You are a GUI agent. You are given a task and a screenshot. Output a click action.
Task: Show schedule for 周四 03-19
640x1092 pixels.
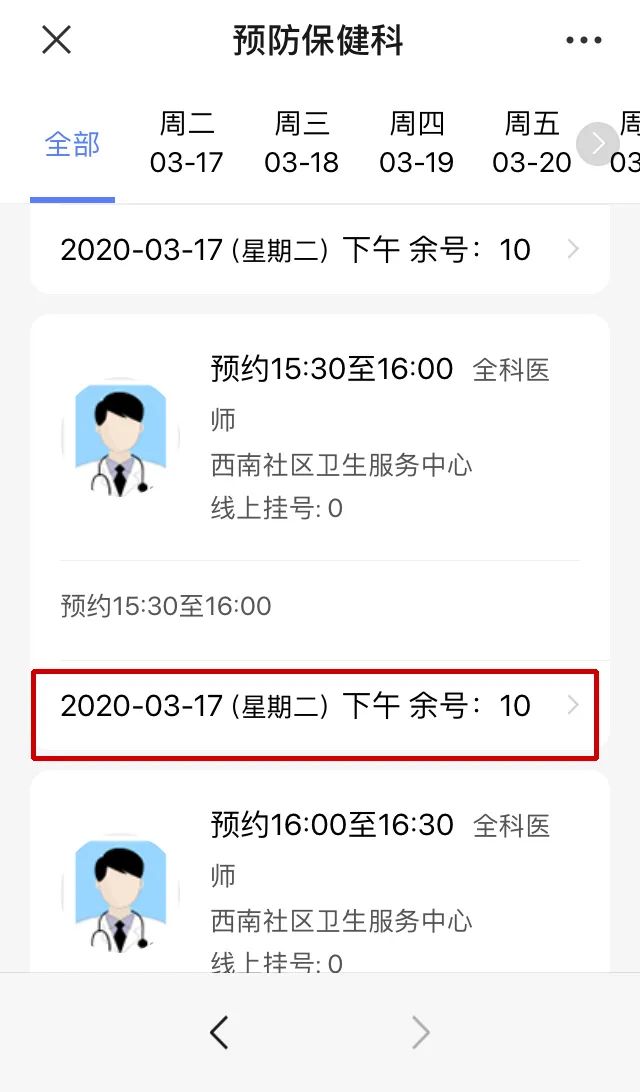(416, 143)
